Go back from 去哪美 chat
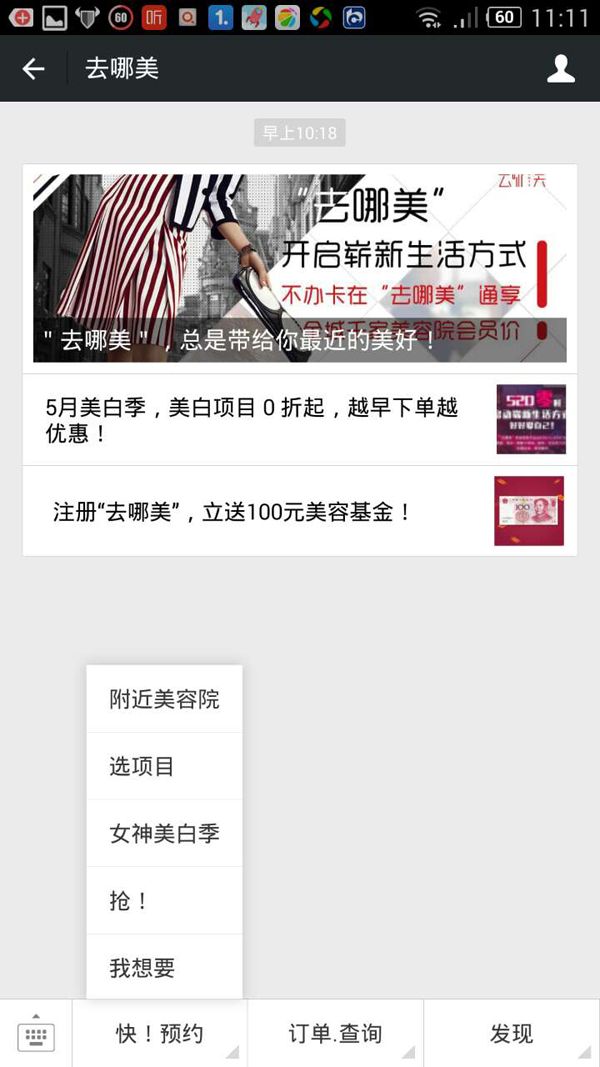The image size is (600, 1067). tap(34, 68)
